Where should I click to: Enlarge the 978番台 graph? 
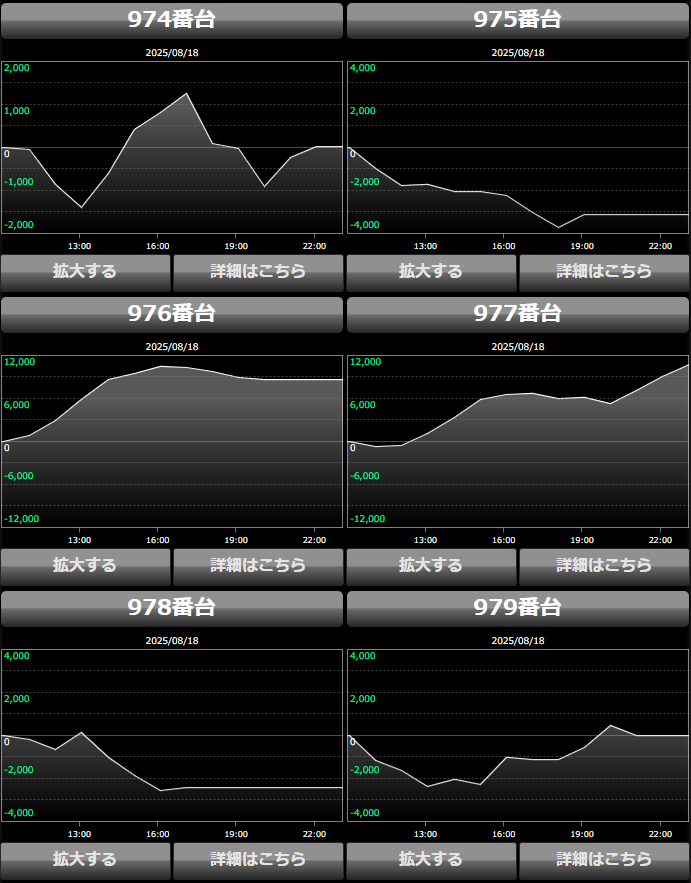pos(85,859)
